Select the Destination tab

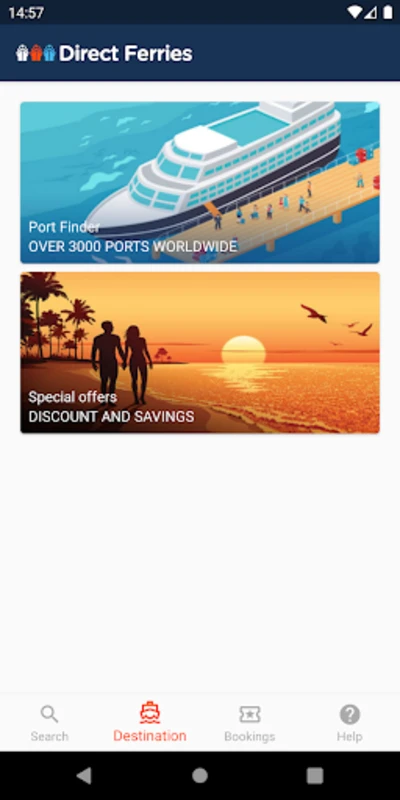click(x=149, y=722)
